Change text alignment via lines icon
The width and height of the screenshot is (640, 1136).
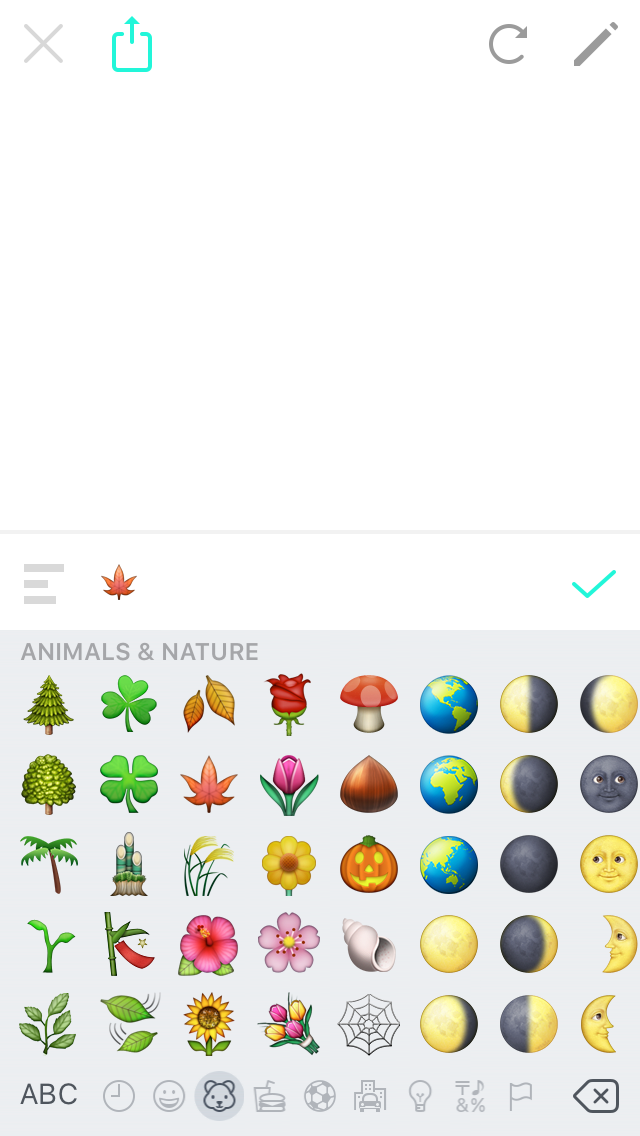click(43, 584)
